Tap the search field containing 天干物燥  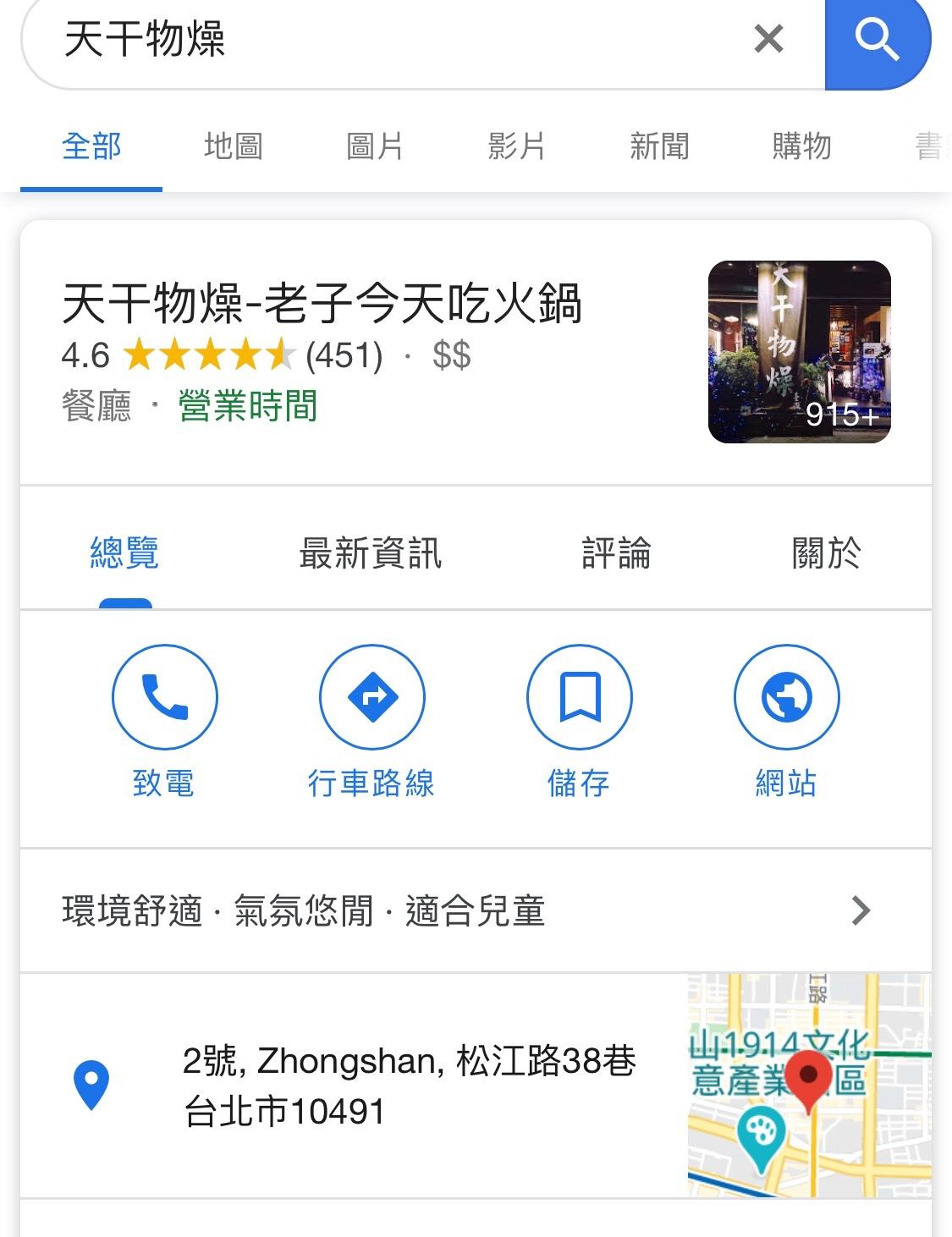pyautogui.click(x=381, y=39)
